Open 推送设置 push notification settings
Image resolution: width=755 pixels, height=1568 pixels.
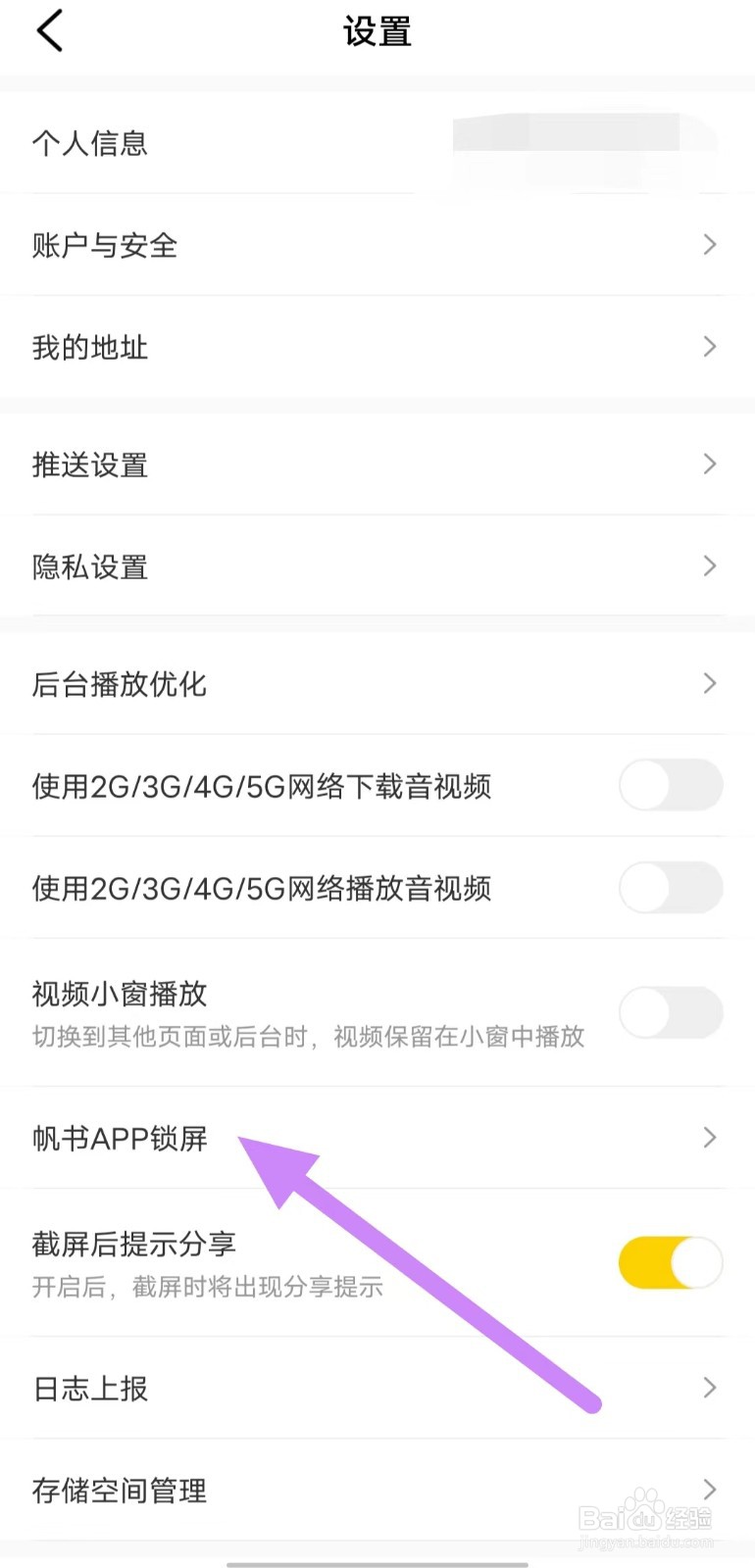pos(90,465)
